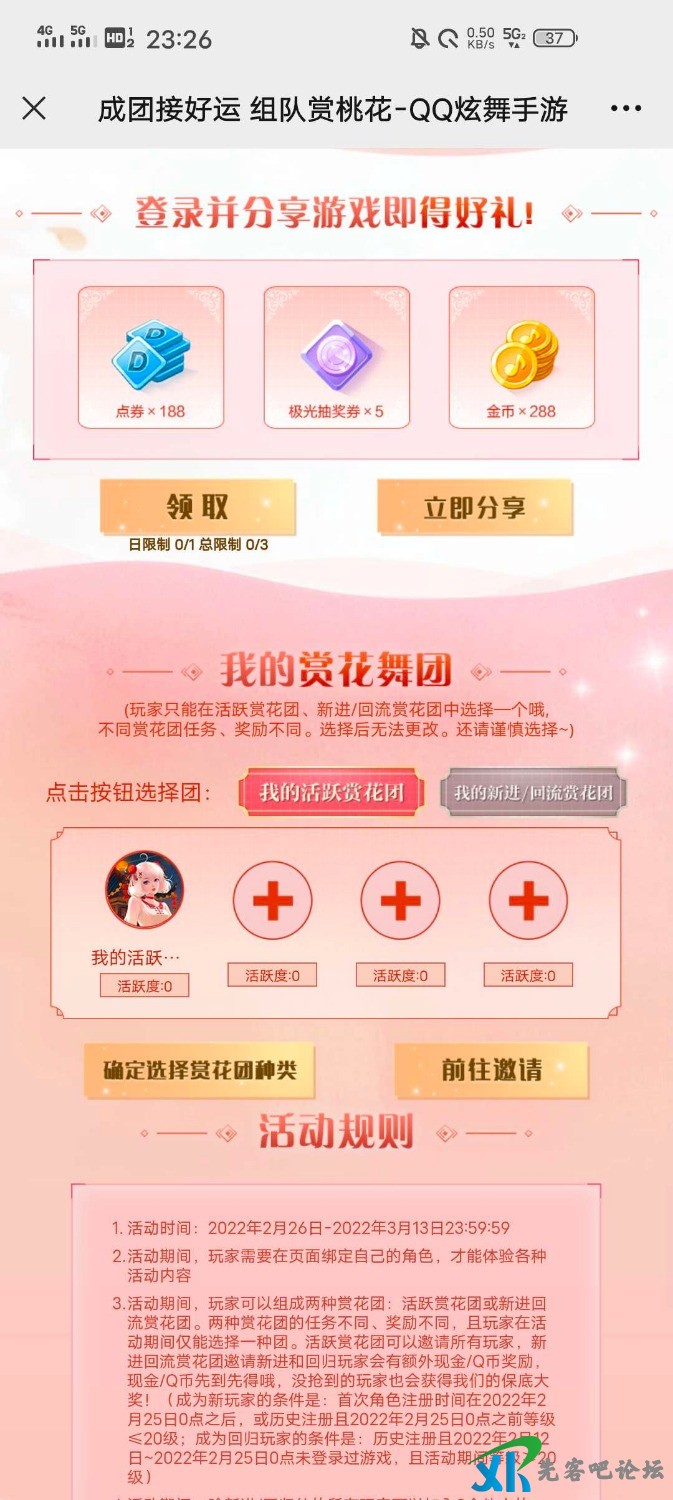
Task: Select the 我的活跃赏花团 tab
Action: click(331, 793)
